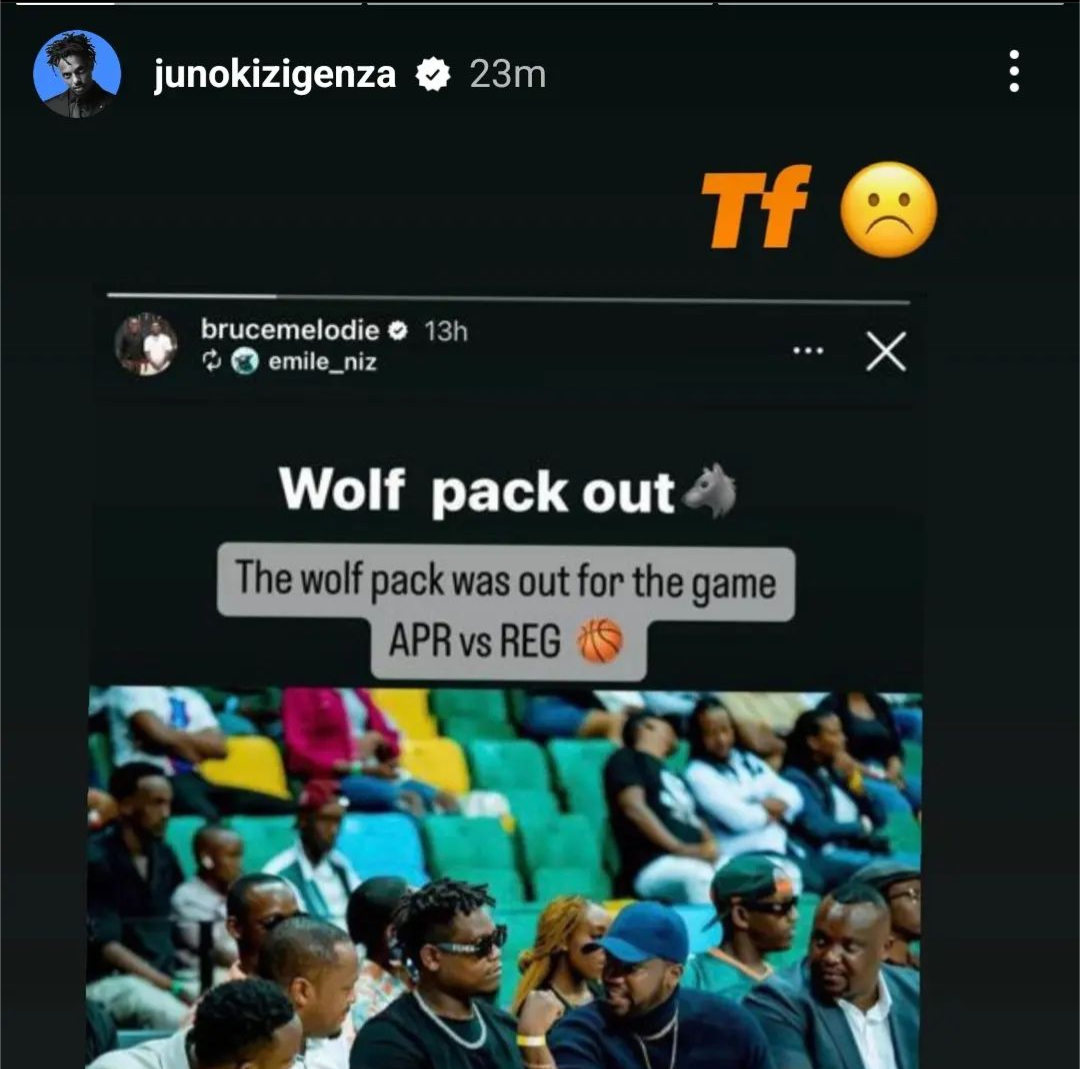
Task: Tap the junokizigenza username
Action: (274, 75)
